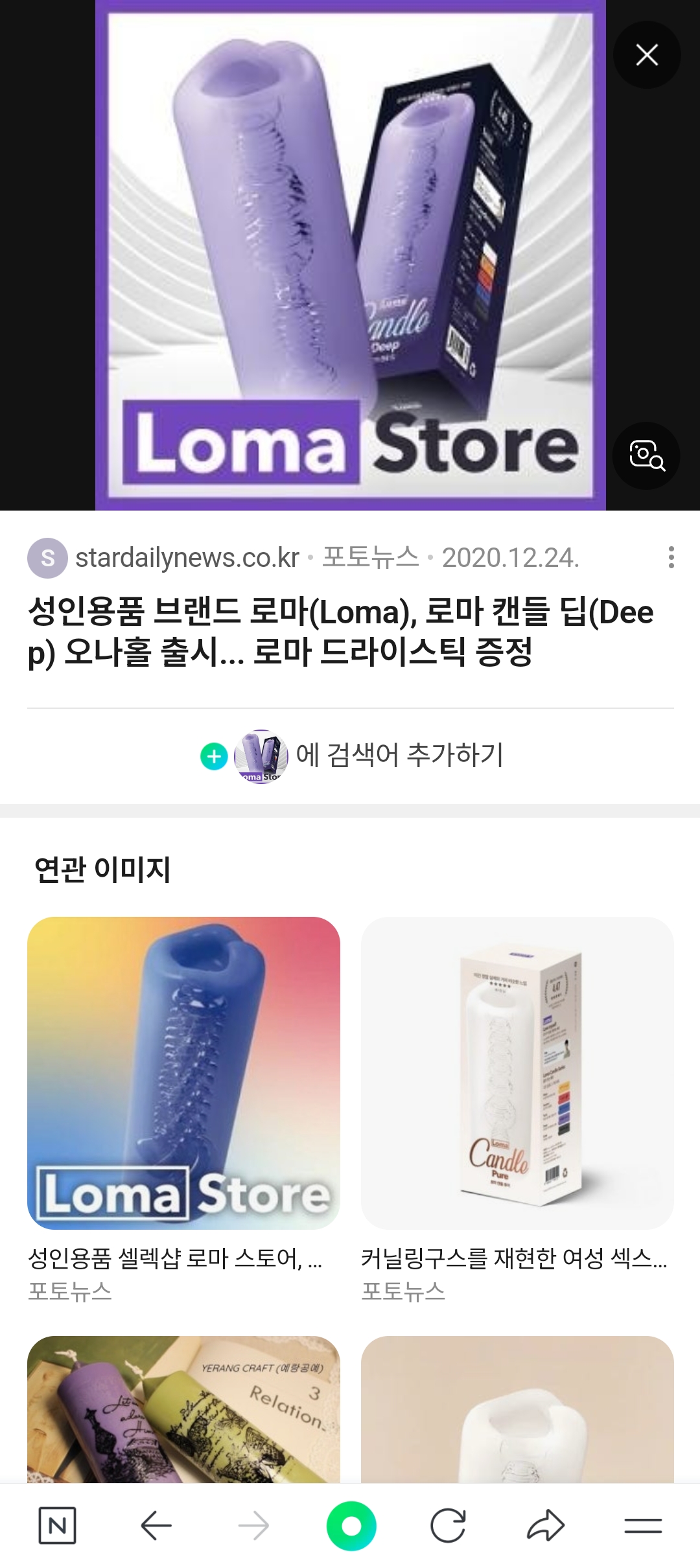Share this page
The image size is (700, 1568).
pos(546,1526)
